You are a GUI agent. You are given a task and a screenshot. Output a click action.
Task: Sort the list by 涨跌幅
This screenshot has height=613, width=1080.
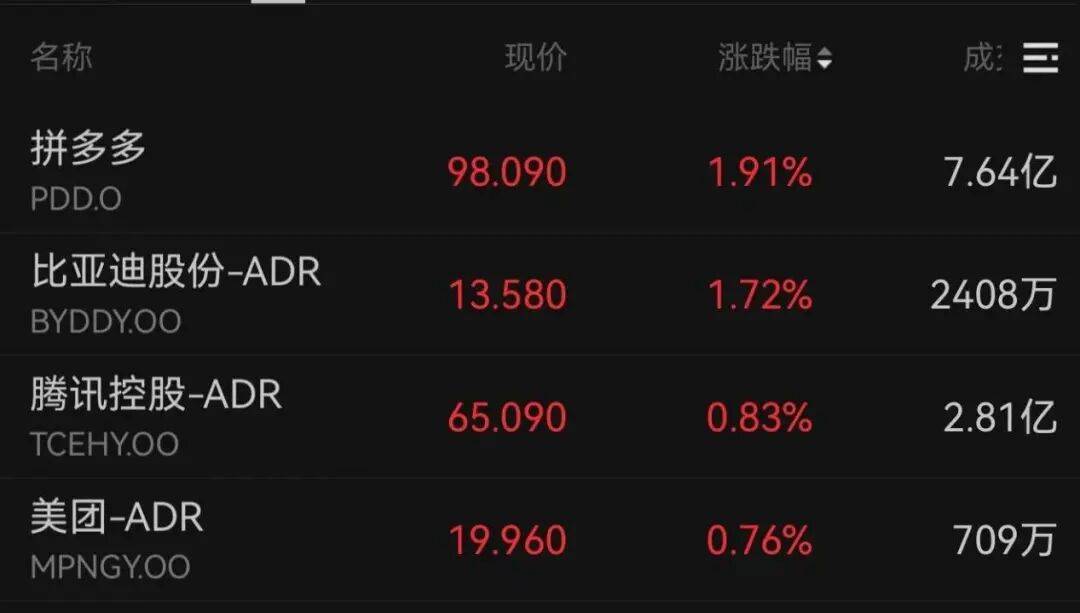[774, 58]
